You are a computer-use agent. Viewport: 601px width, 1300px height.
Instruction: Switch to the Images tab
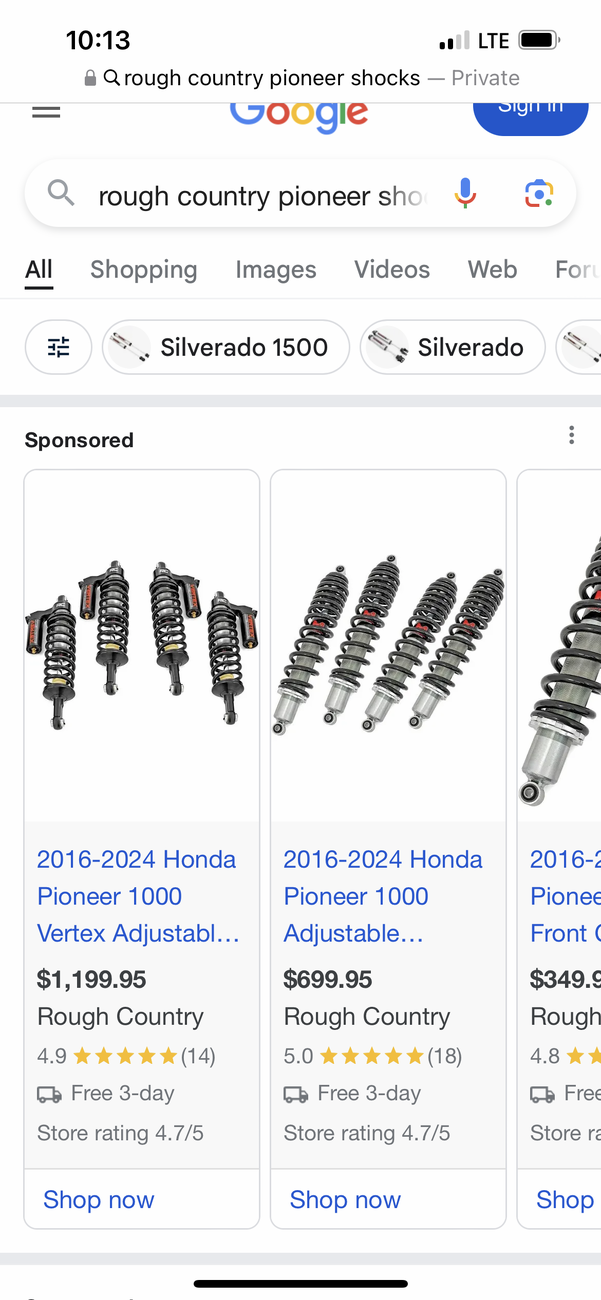tap(276, 270)
